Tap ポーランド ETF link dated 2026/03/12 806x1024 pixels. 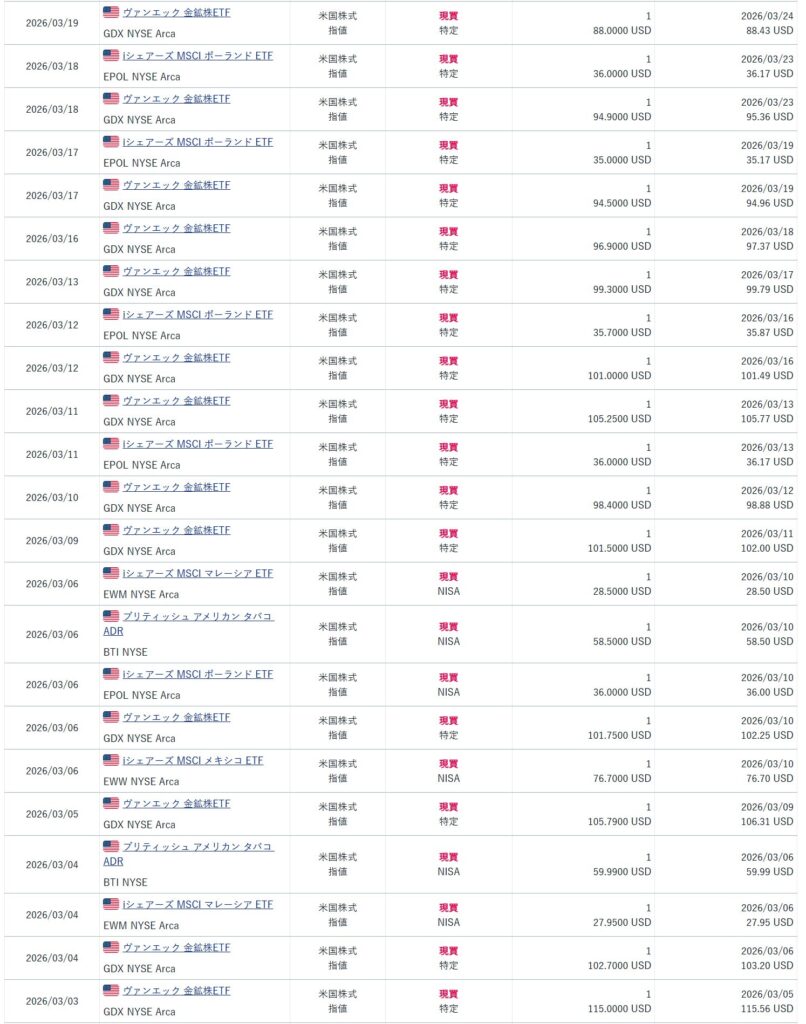point(197,315)
